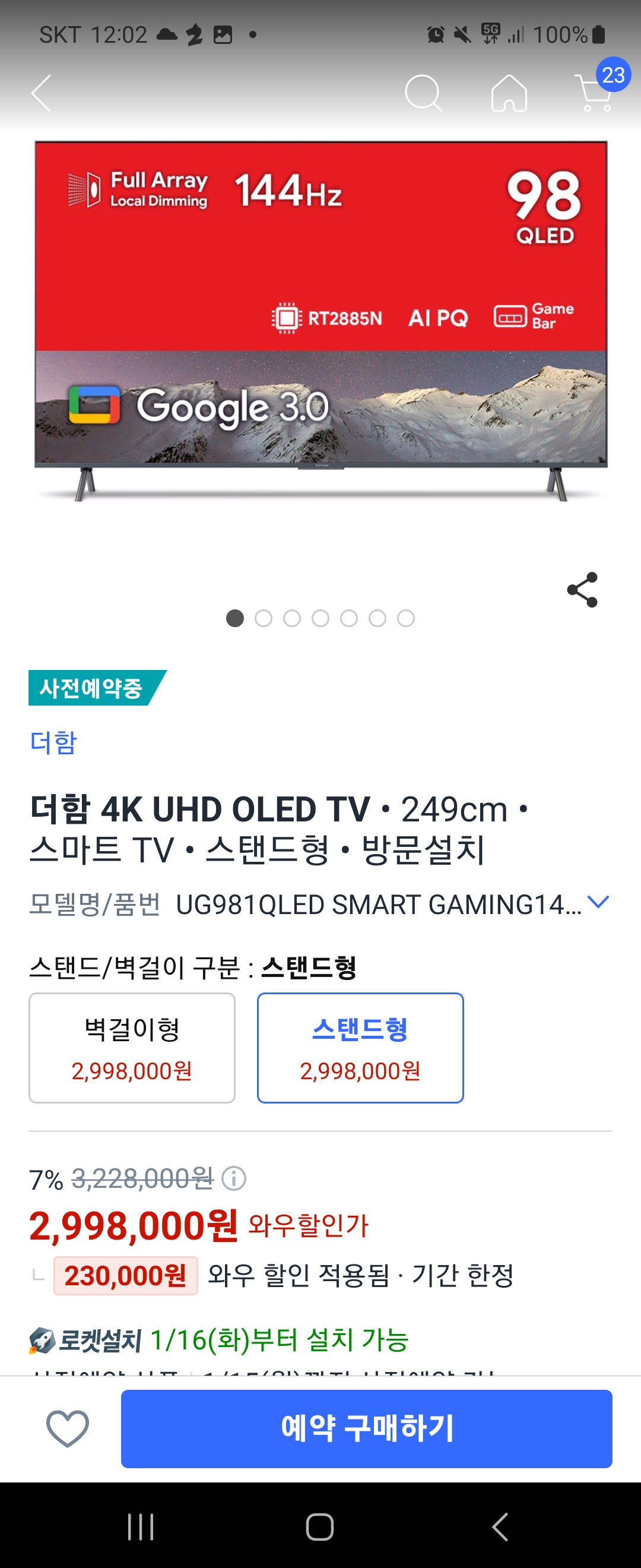Tap the first filled carousel dot
The height and width of the screenshot is (1568, 641).
point(235,618)
